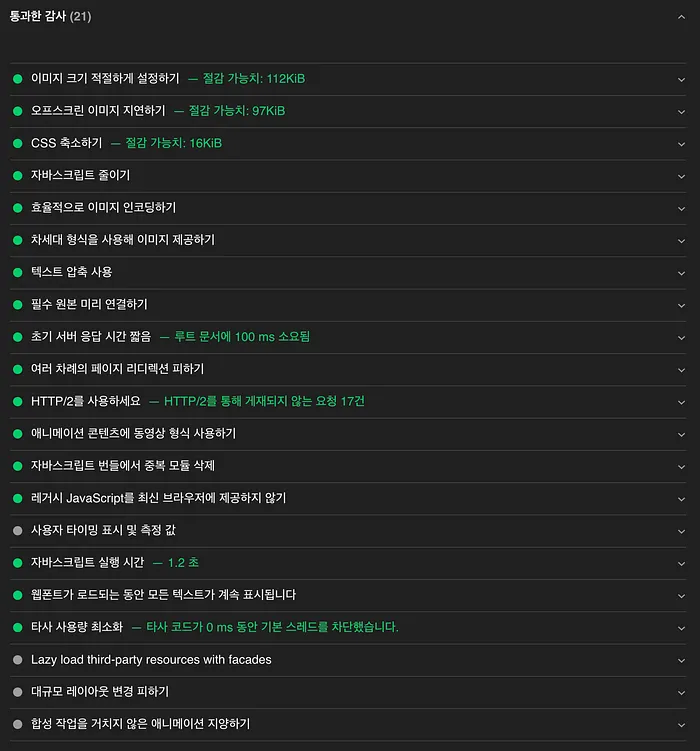Expand 대규모 레이아웃 변경 피하기 row
Screen dimensions: 700x751
click(99, 692)
